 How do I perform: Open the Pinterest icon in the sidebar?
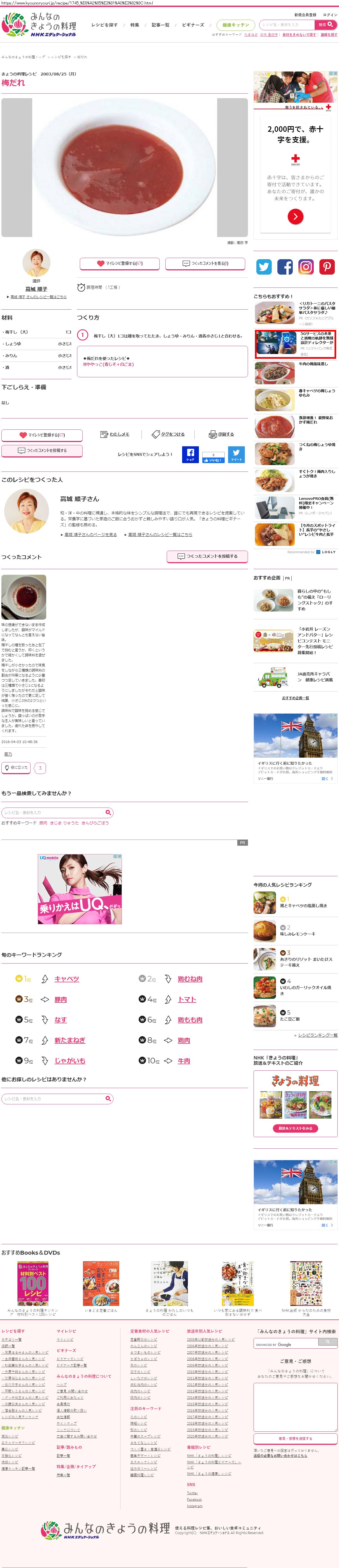point(327,266)
